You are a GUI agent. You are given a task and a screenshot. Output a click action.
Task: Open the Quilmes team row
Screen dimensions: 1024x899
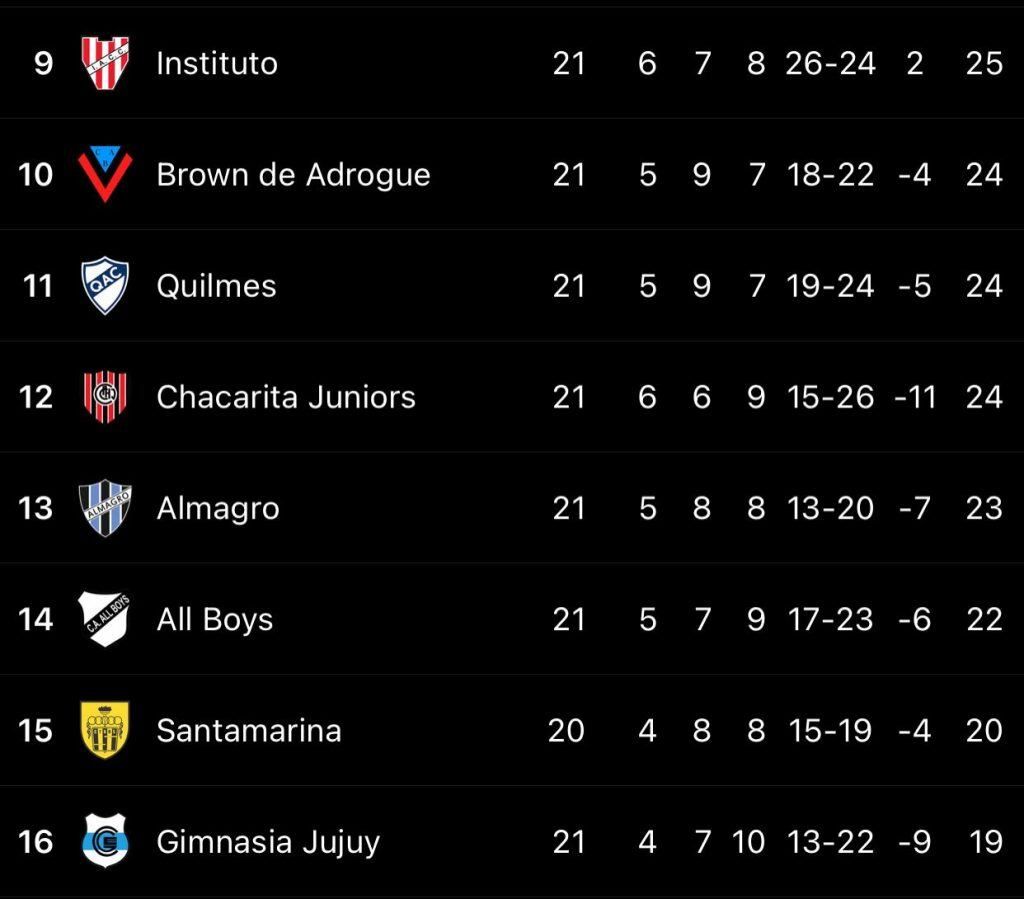216,286
